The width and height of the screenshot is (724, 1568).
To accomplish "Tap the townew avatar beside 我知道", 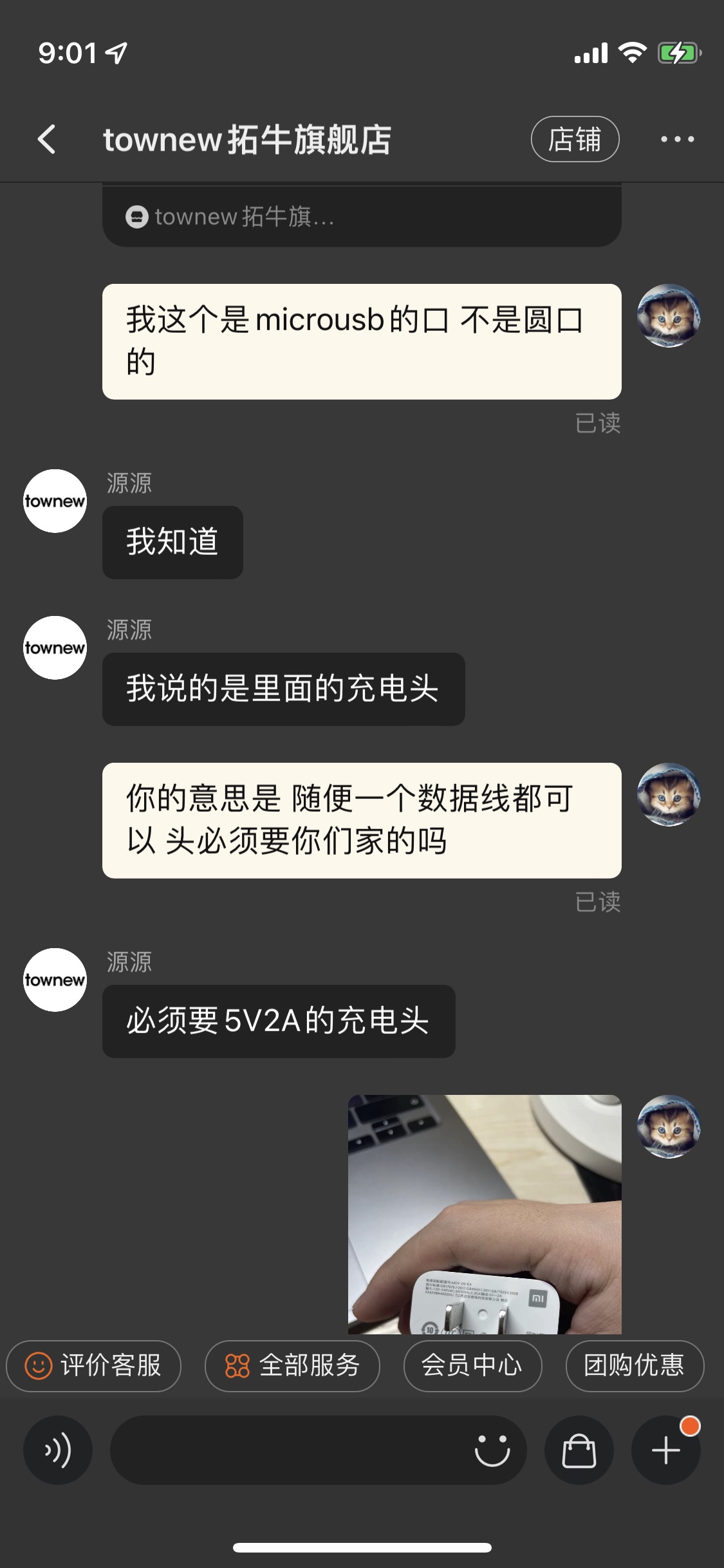I will (55, 501).
